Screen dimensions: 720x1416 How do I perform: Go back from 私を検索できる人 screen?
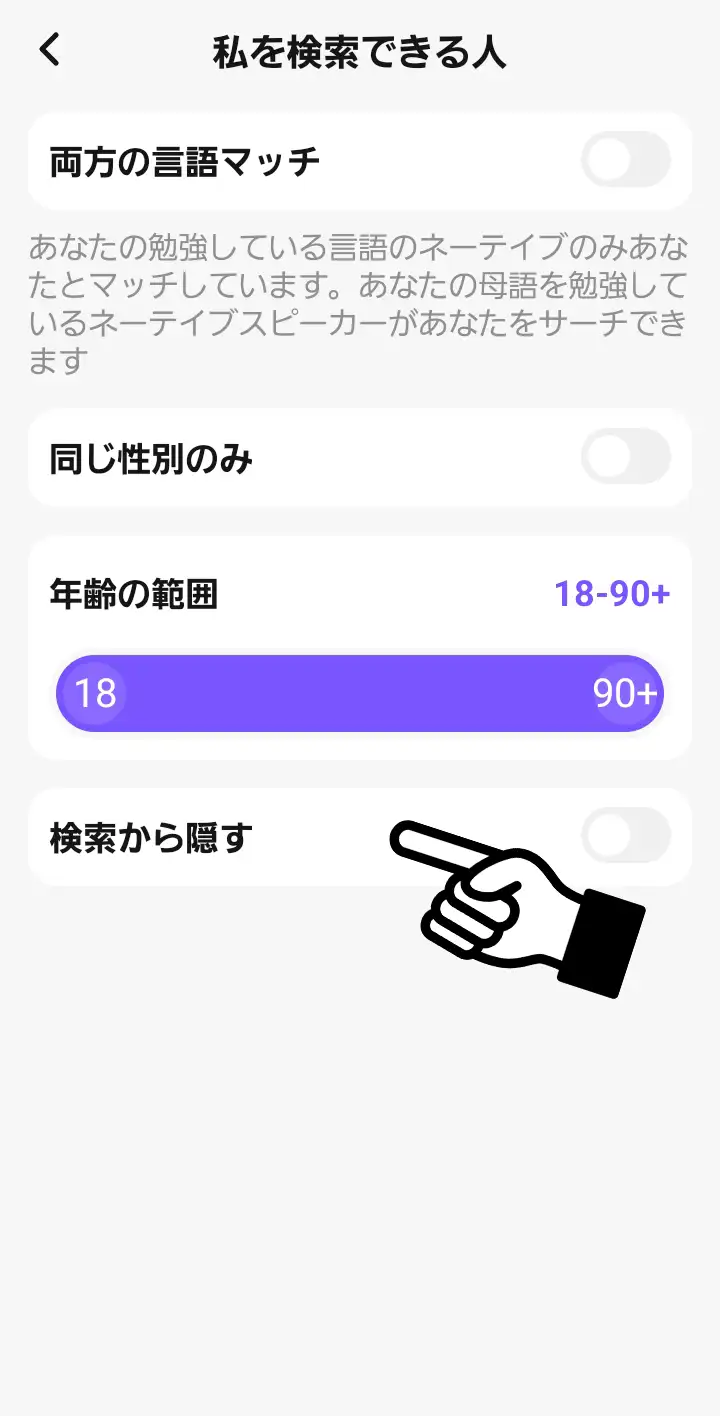[x=50, y=50]
